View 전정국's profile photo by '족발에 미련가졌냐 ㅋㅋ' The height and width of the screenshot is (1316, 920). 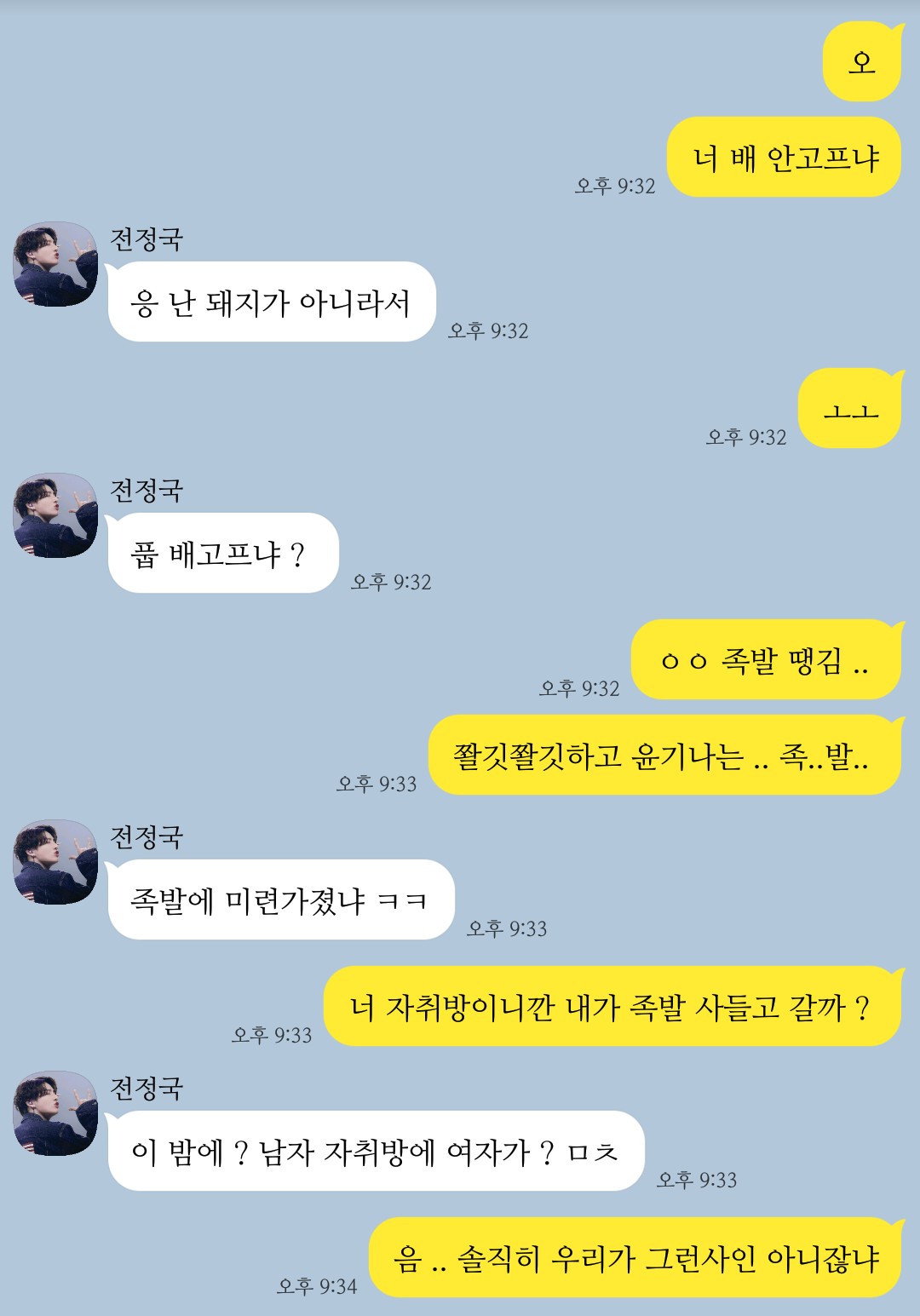click(x=55, y=862)
